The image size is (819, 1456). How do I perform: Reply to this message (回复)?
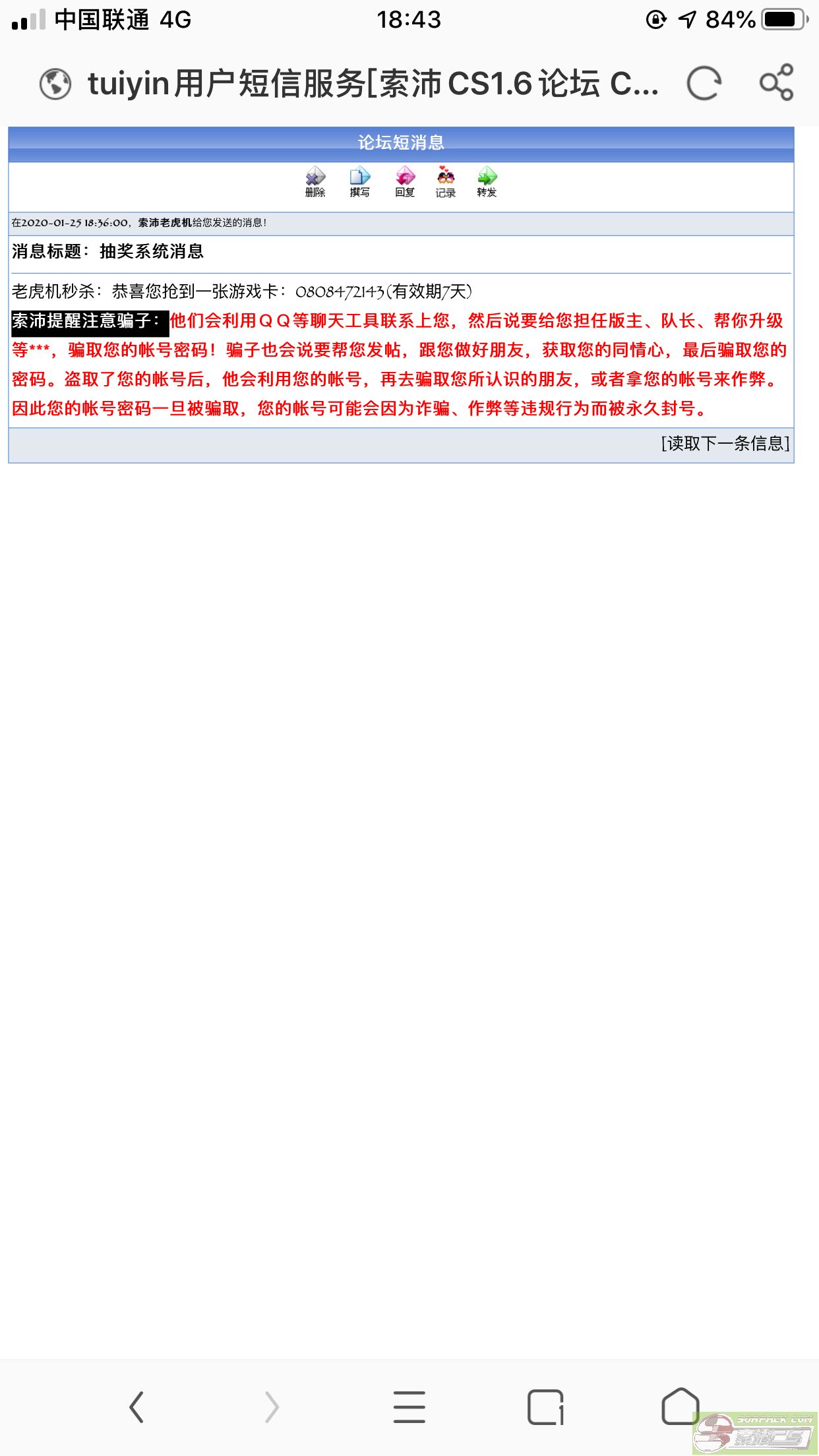point(405,182)
